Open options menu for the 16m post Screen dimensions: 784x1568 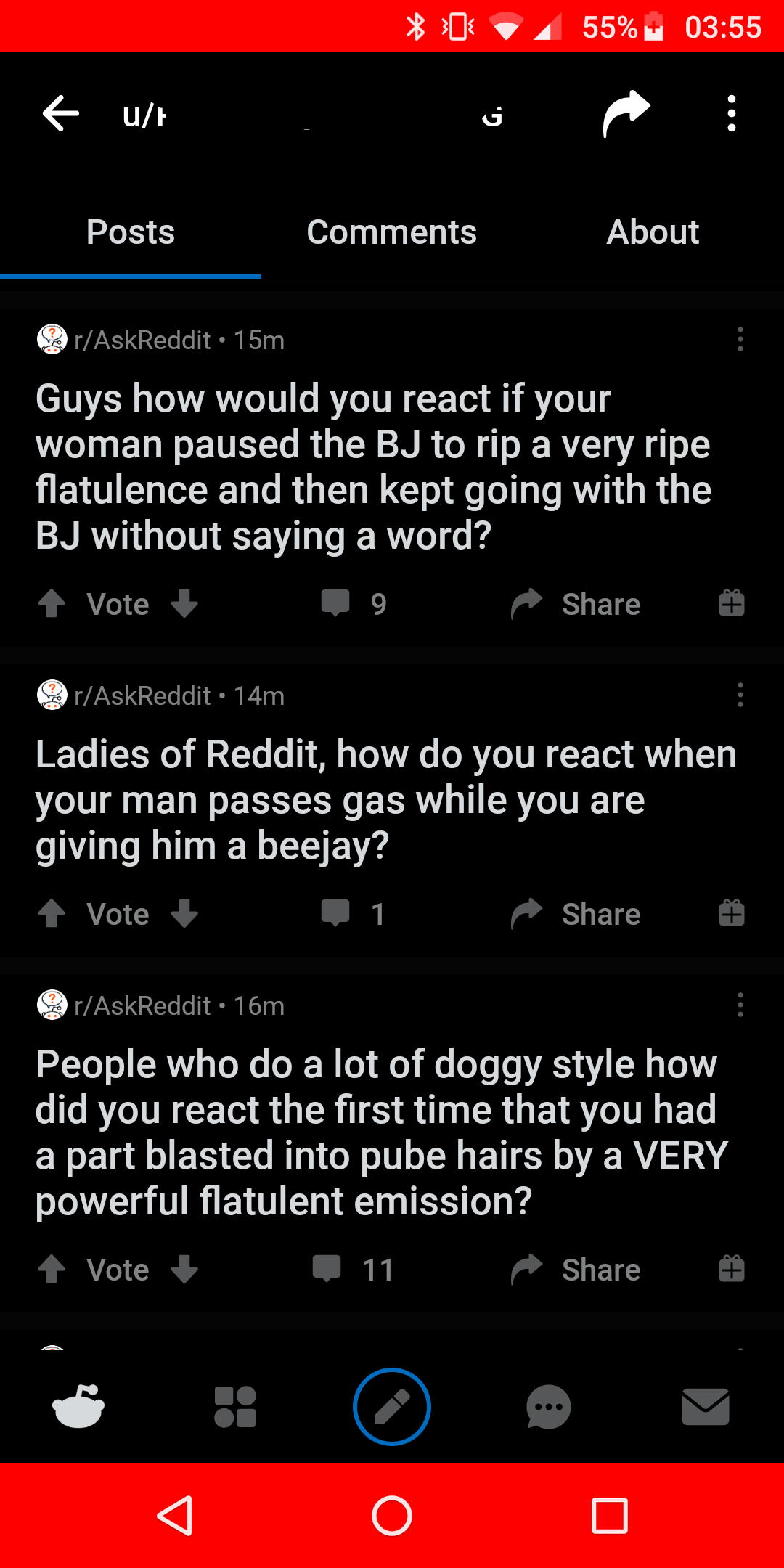click(x=740, y=1005)
